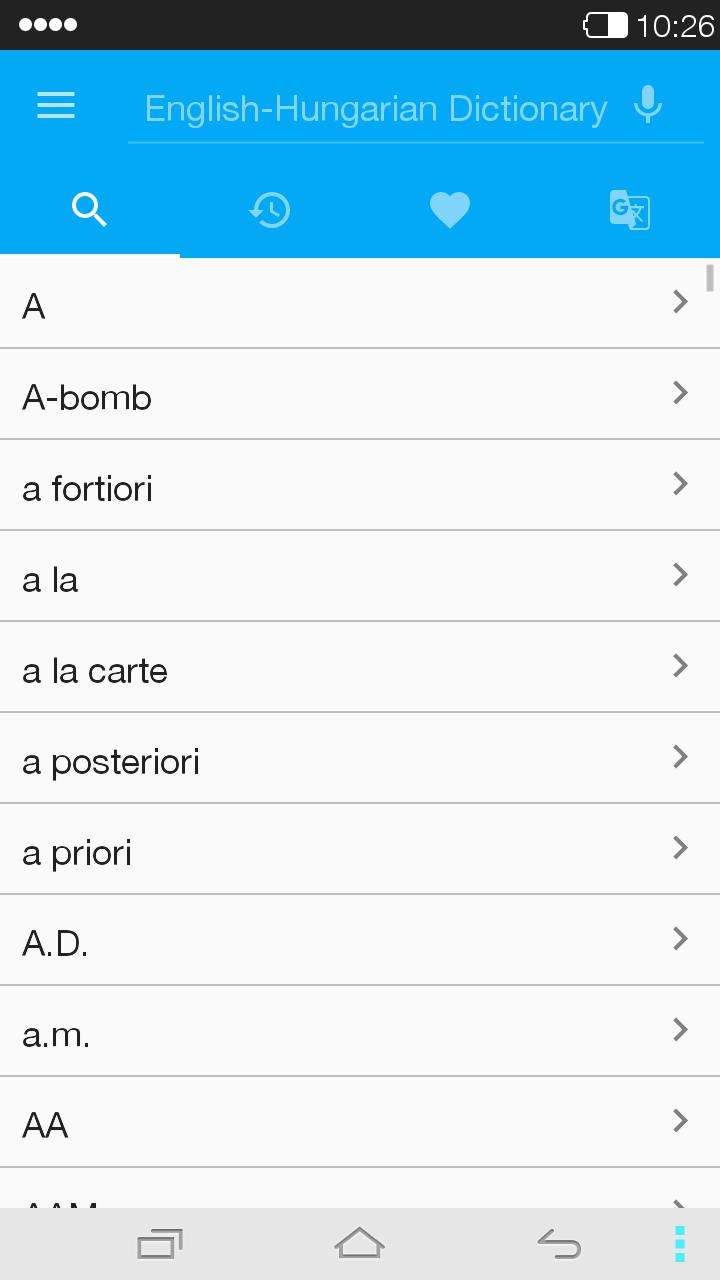Tap the back navigation arrow
Image resolution: width=720 pixels, height=1280 pixels.
tap(559, 1243)
